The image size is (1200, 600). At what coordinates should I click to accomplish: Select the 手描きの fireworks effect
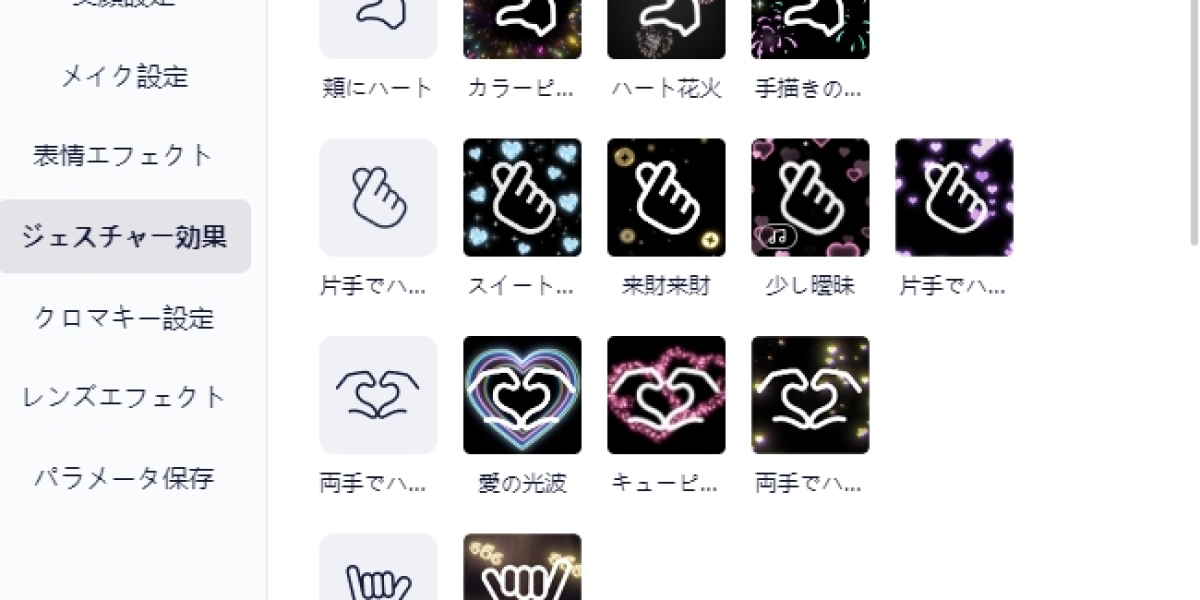pyautogui.click(x=810, y=28)
